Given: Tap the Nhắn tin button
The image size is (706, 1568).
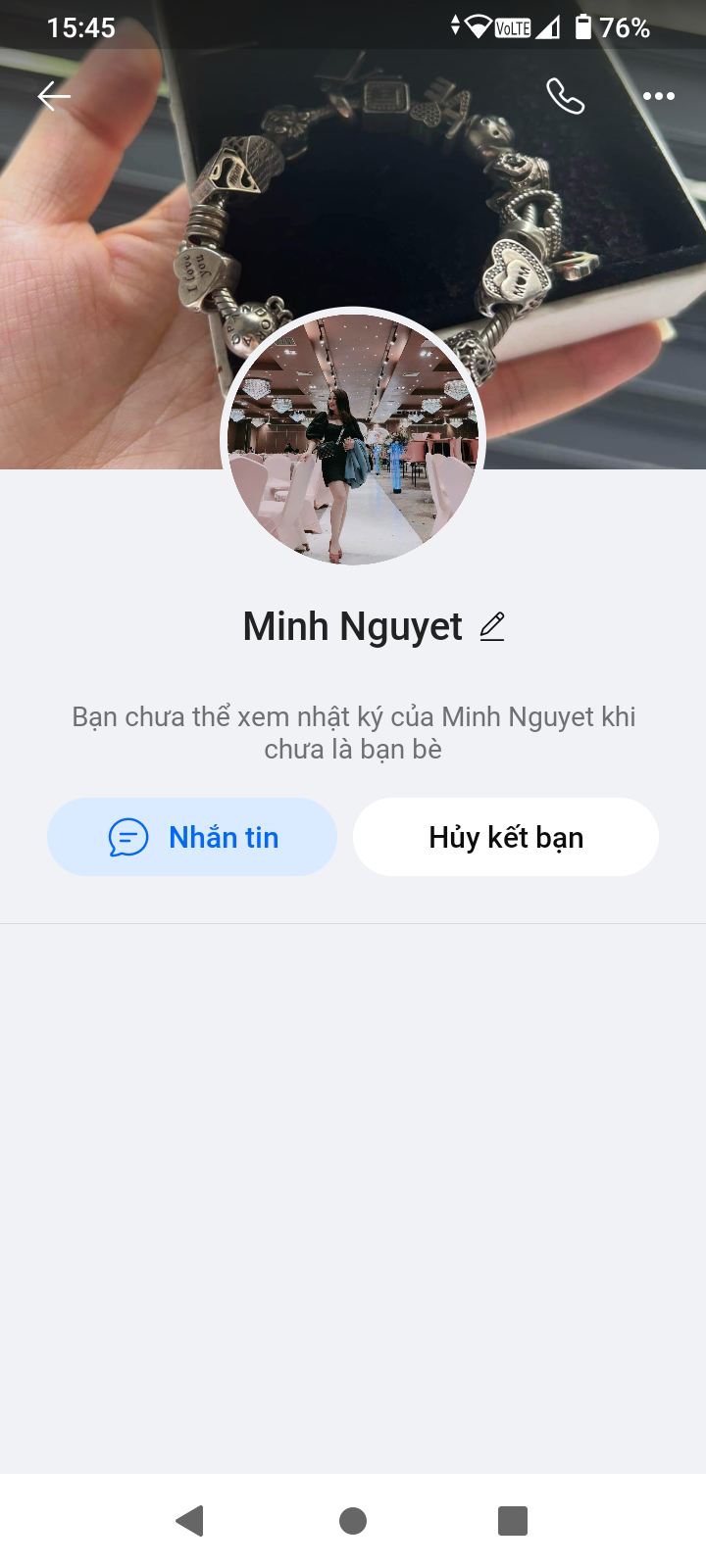Looking at the screenshot, I should click(192, 837).
